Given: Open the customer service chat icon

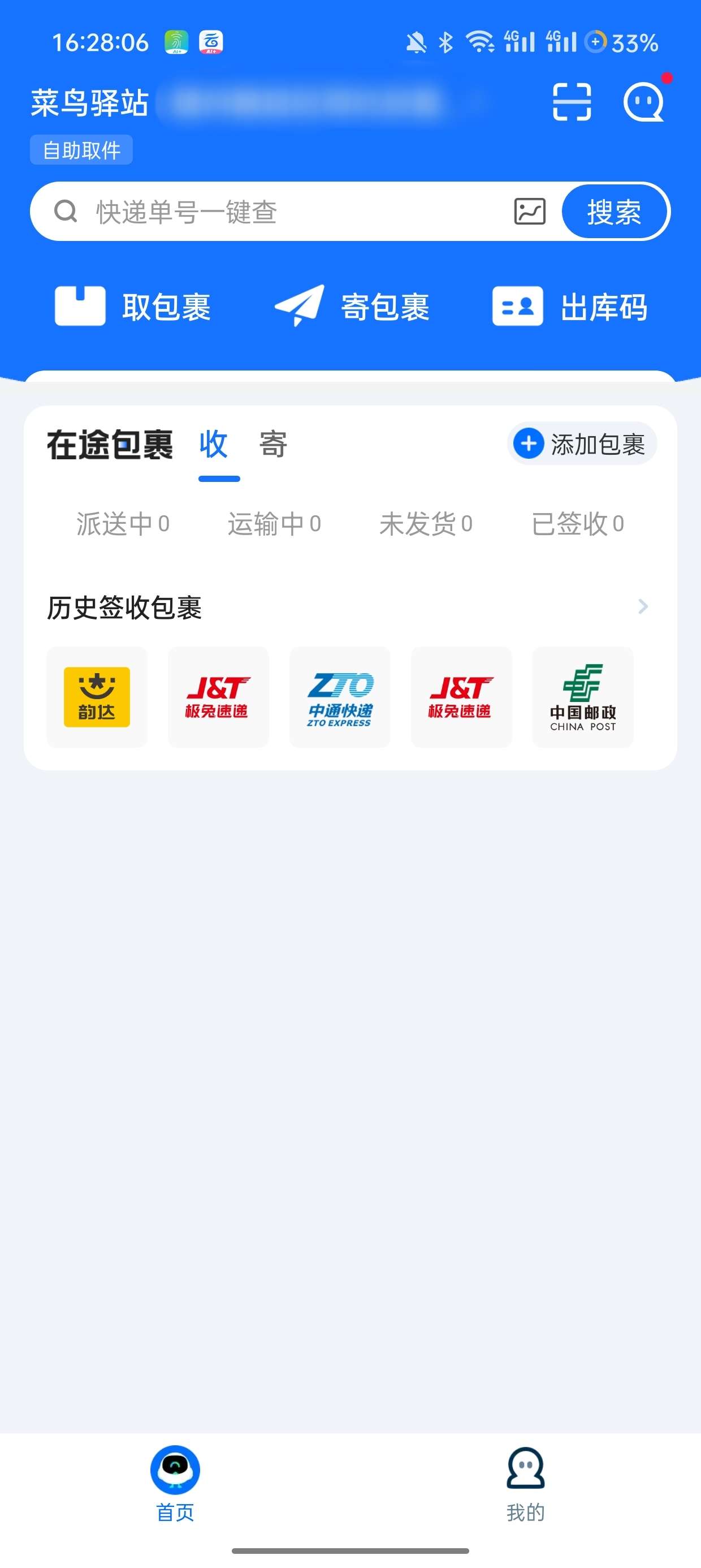Looking at the screenshot, I should [x=644, y=102].
